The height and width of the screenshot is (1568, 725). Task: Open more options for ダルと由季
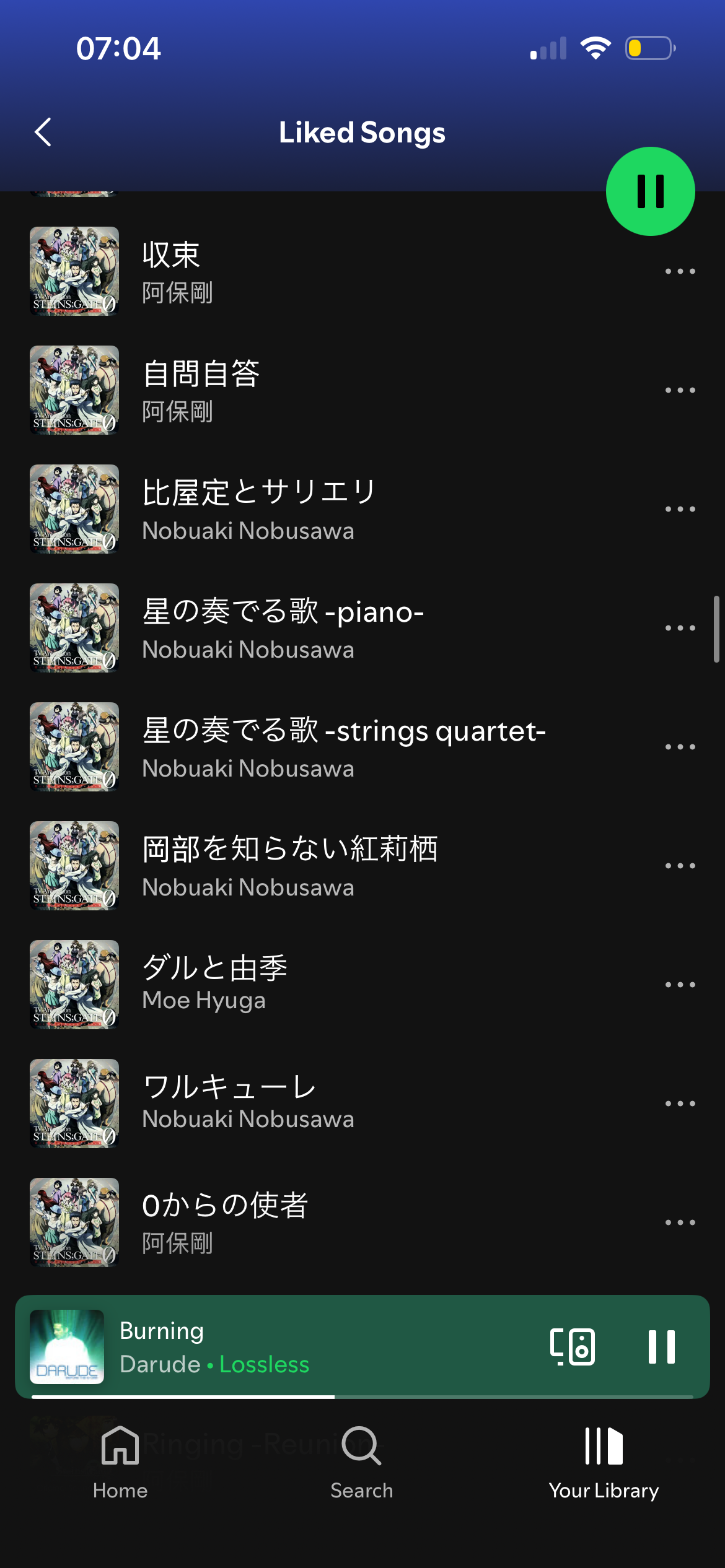(x=680, y=985)
